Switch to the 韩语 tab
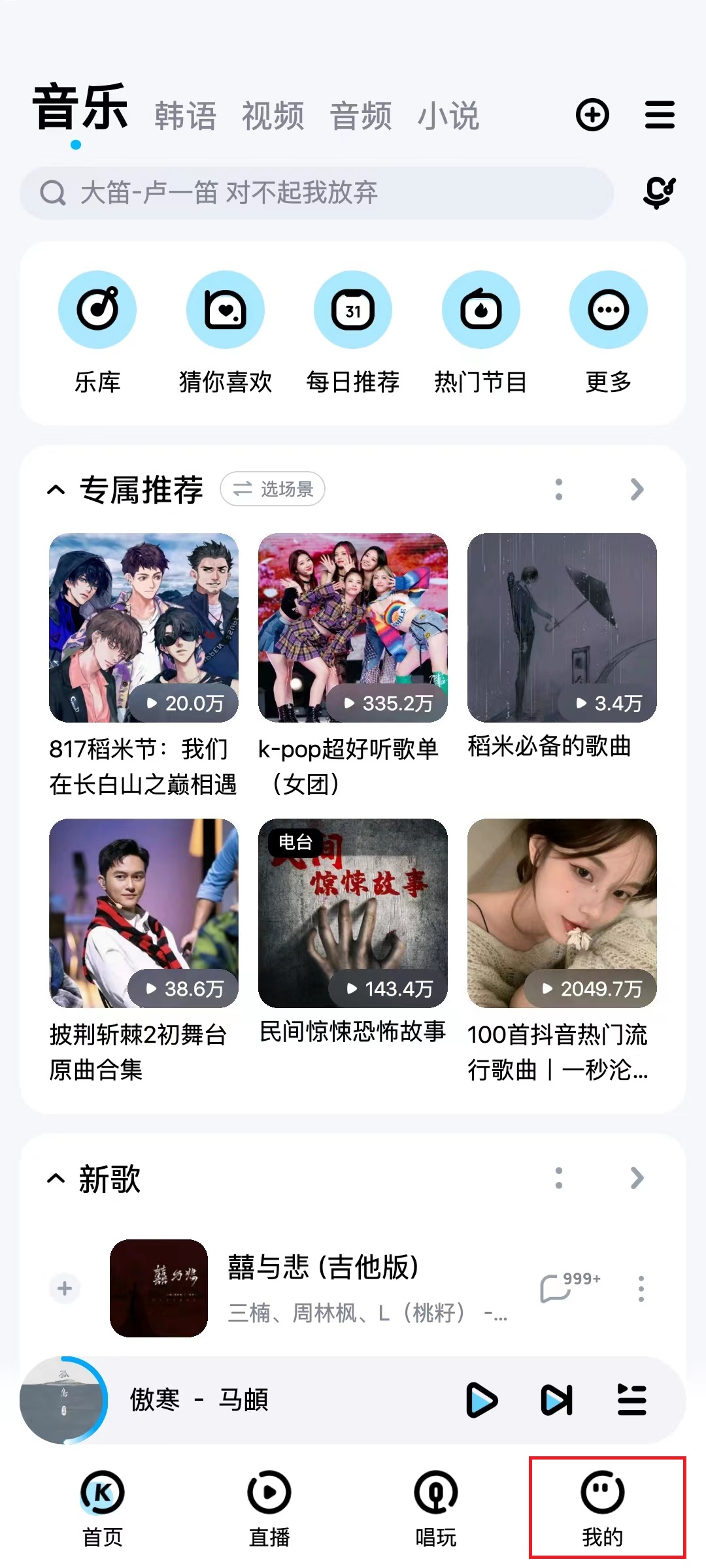Image resolution: width=706 pixels, height=1568 pixels. click(x=185, y=114)
